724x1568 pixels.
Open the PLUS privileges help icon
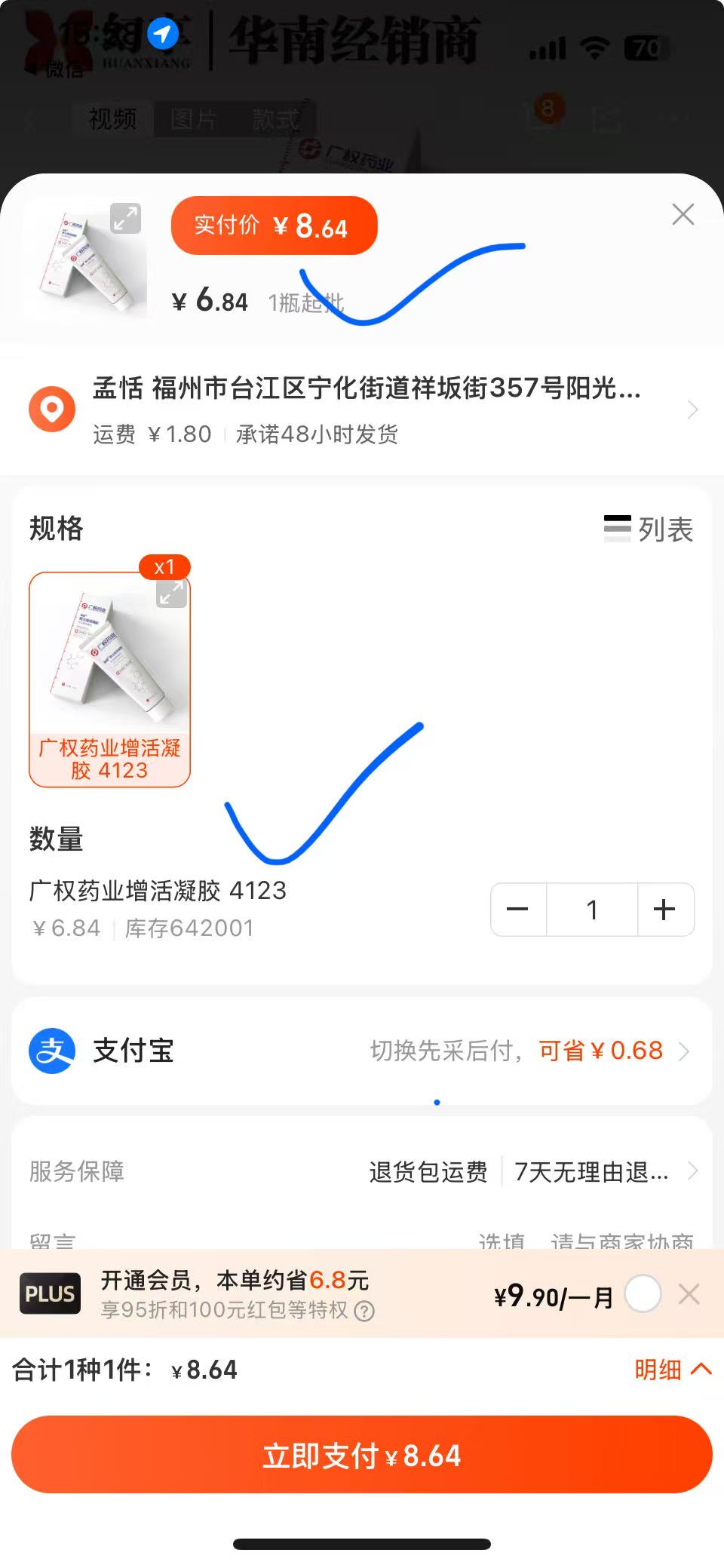[x=364, y=1312]
